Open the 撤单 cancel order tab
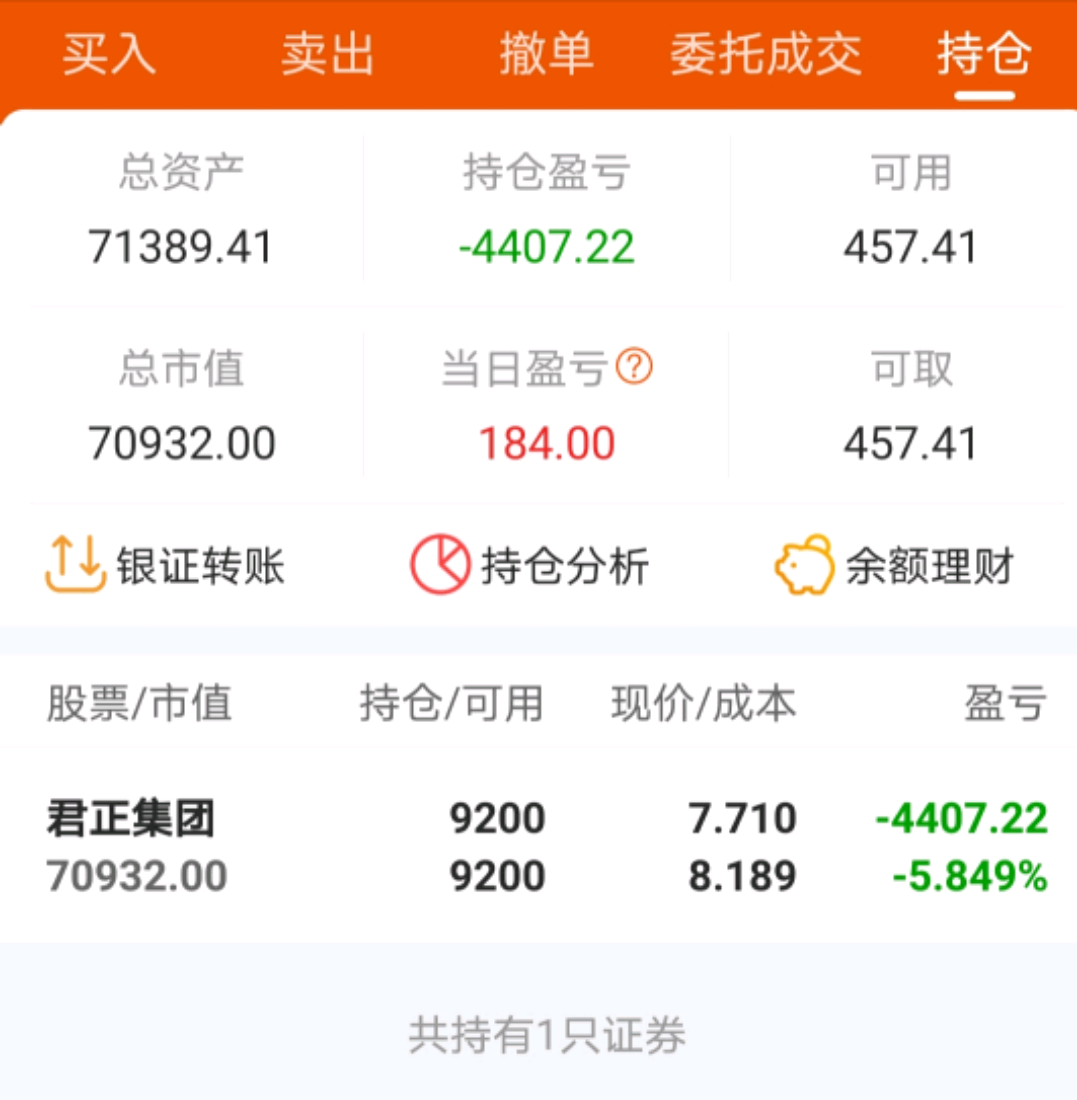Screen dimensions: 1077x1100 pos(544,55)
